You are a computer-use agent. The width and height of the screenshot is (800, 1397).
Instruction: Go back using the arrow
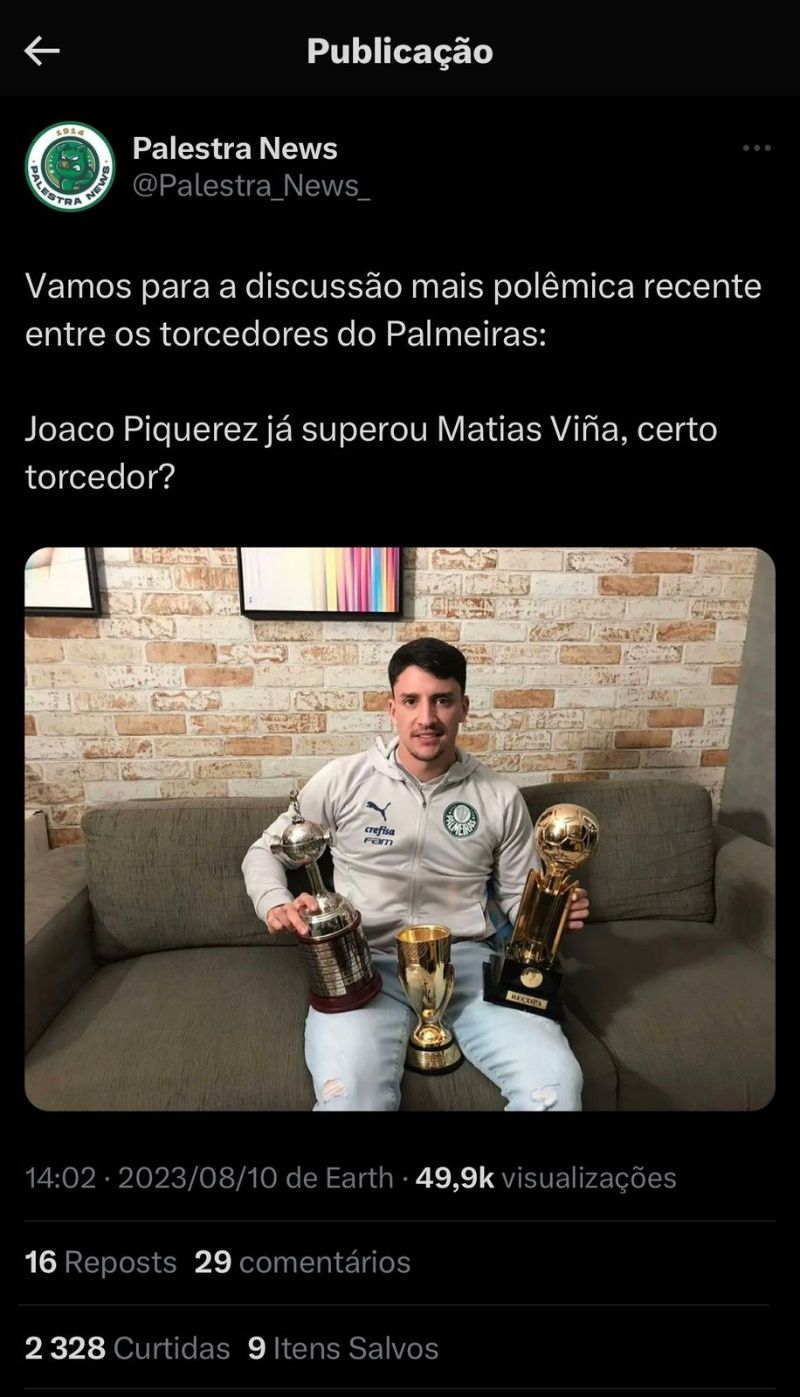(x=42, y=51)
